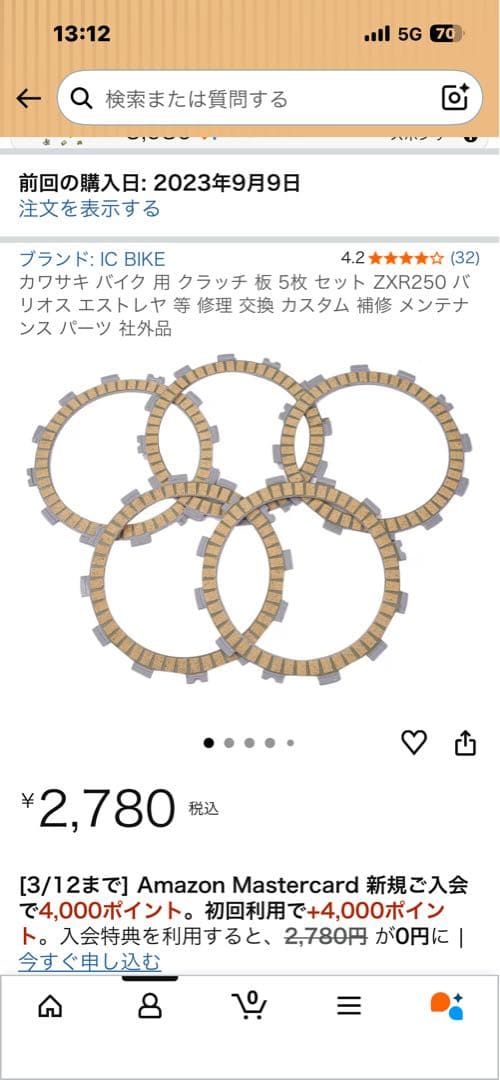Tap the image page indicator dots
Image resolution: width=500 pixels, height=1080 pixels.
coord(249,742)
